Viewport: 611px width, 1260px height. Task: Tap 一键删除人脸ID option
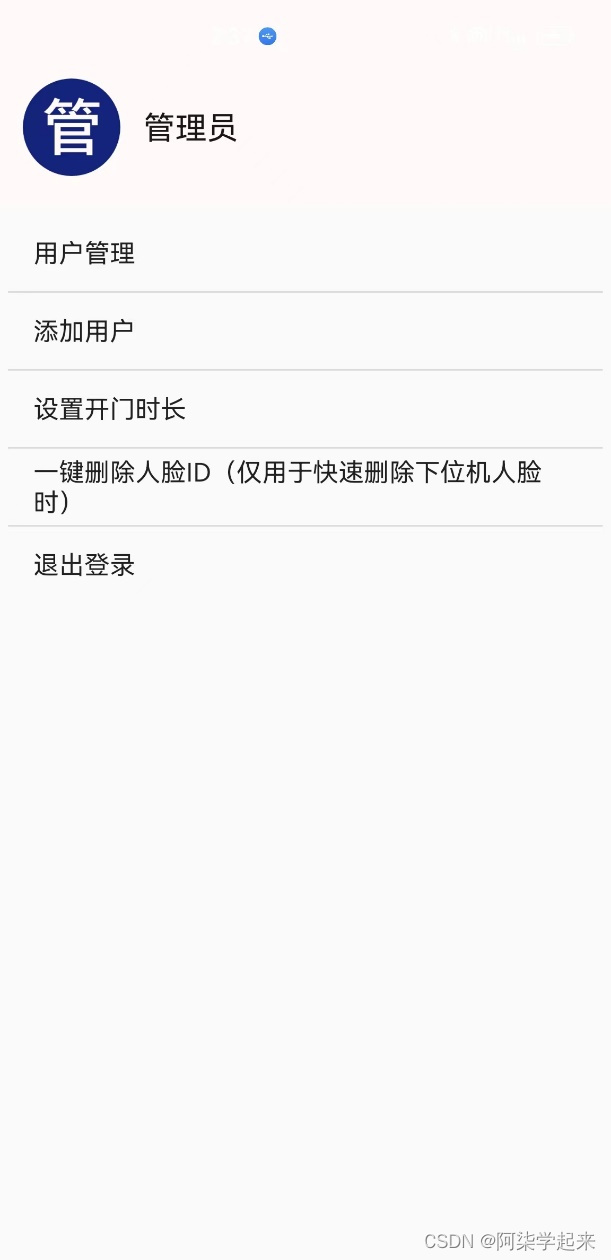coord(288,487)
